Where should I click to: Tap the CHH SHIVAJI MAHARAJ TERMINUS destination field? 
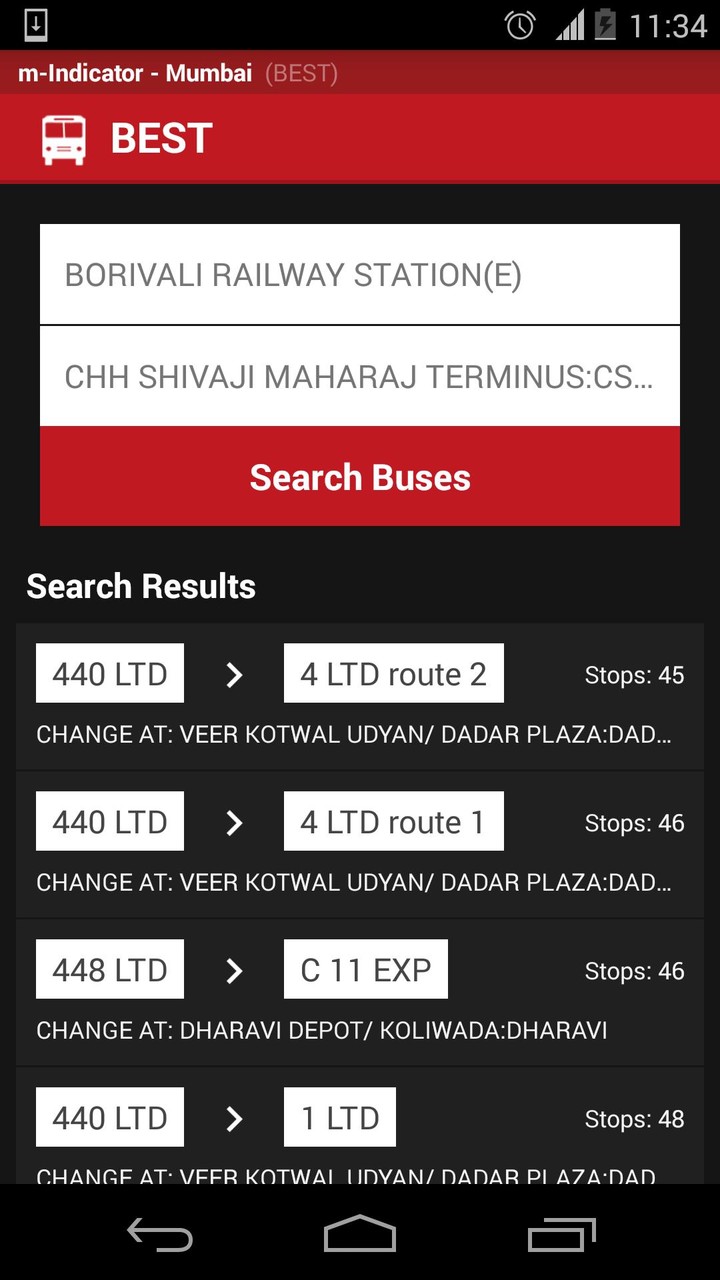pos(360,377)
